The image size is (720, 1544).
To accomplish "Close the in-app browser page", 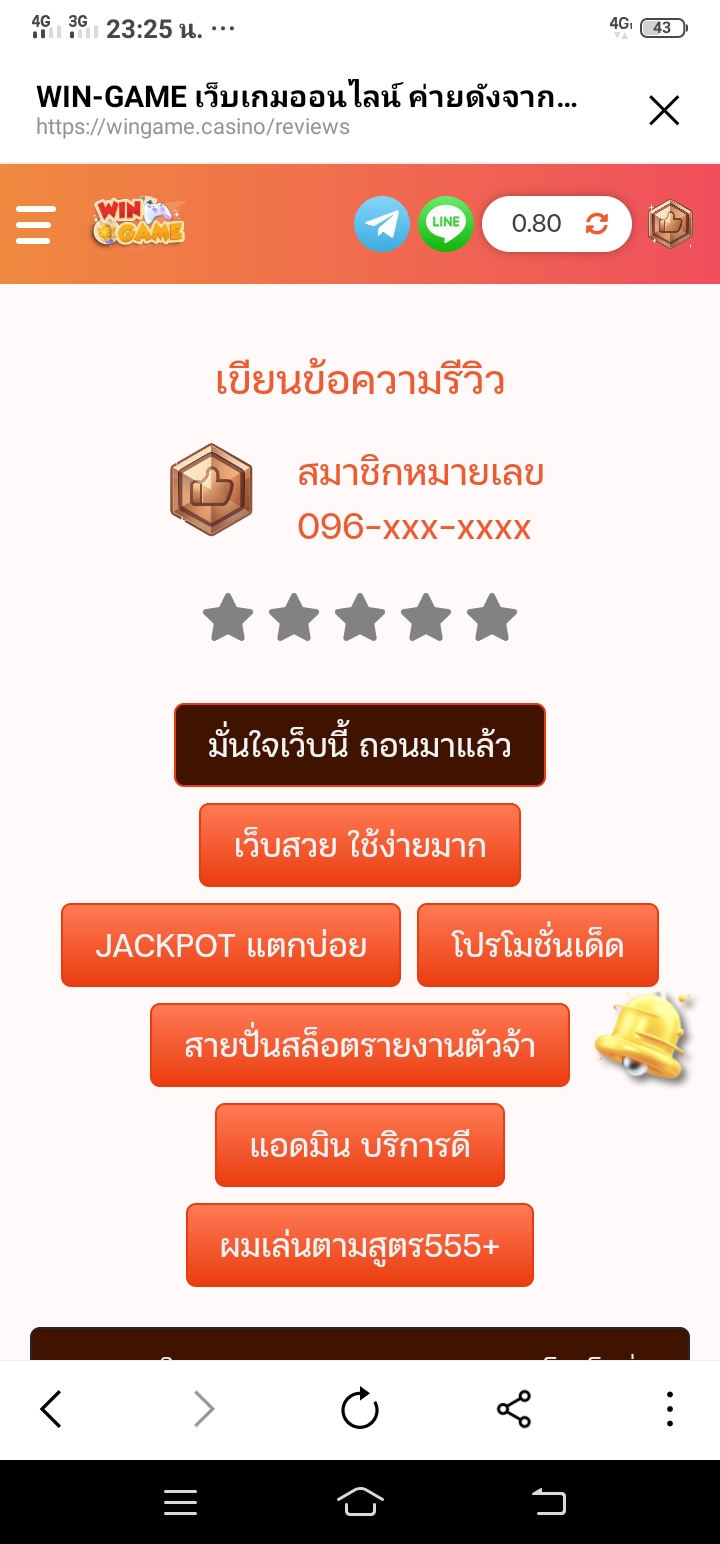I will pos(664,110).
